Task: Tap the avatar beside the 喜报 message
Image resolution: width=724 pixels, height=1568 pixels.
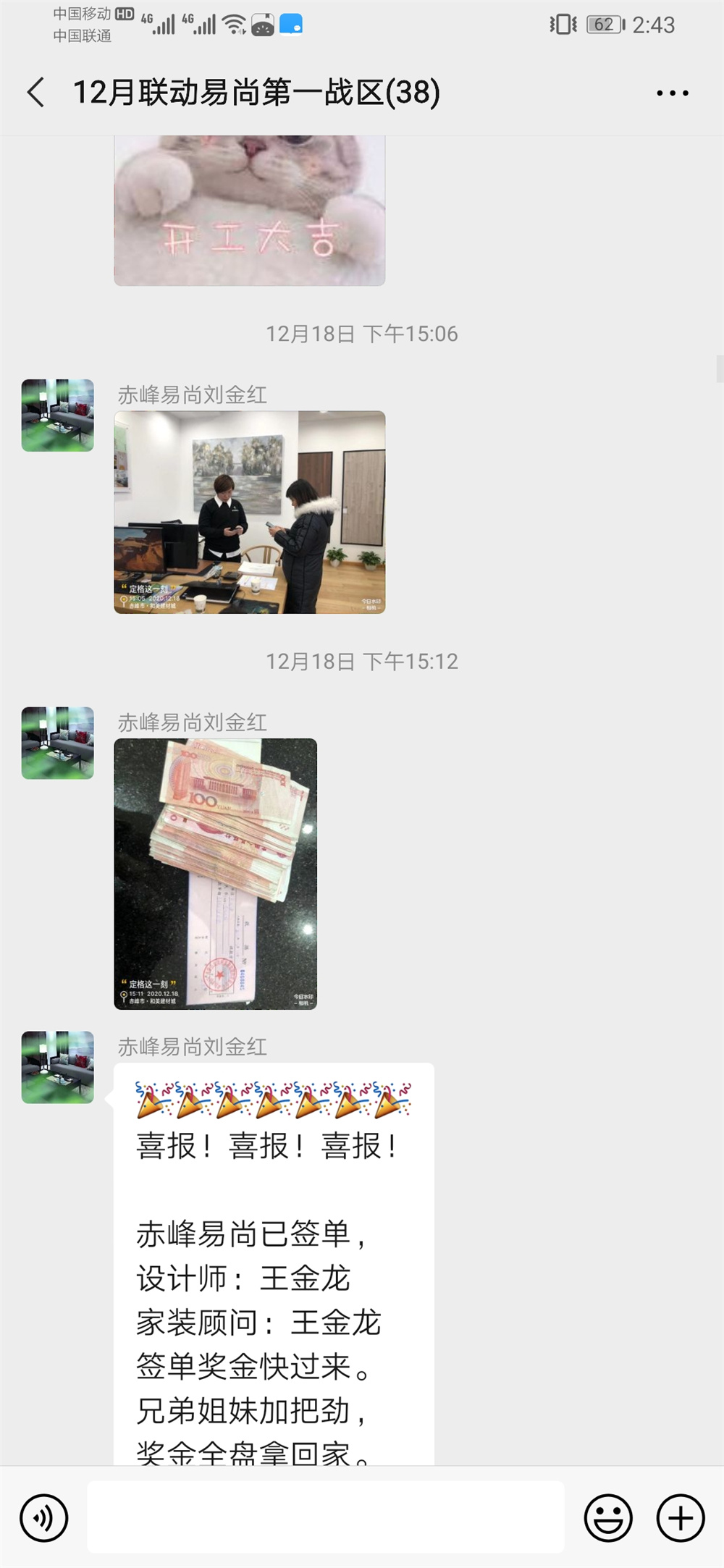Action: pyautogui.click(x=58, y=1067)
